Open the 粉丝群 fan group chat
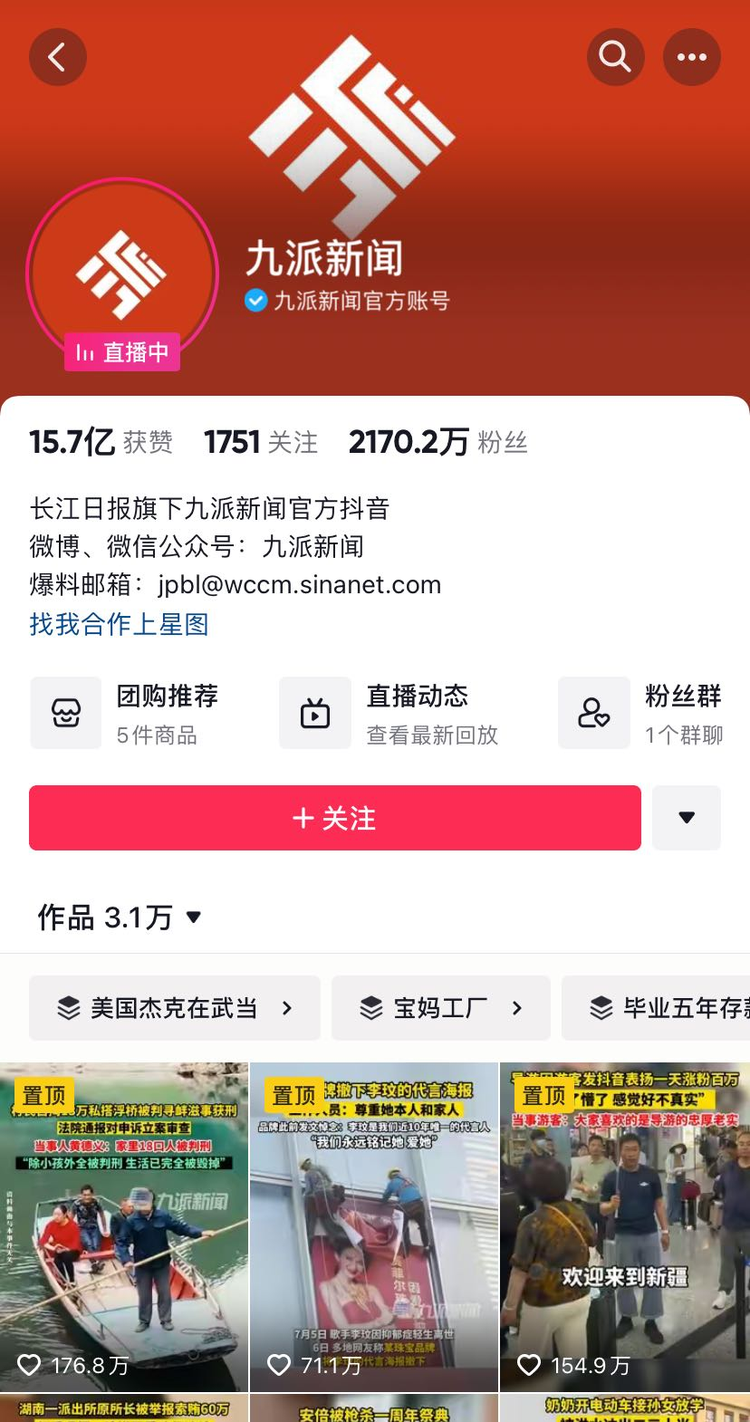This screenshot has width=750, height=1422. pyautogui.click(x=648, y=712)
